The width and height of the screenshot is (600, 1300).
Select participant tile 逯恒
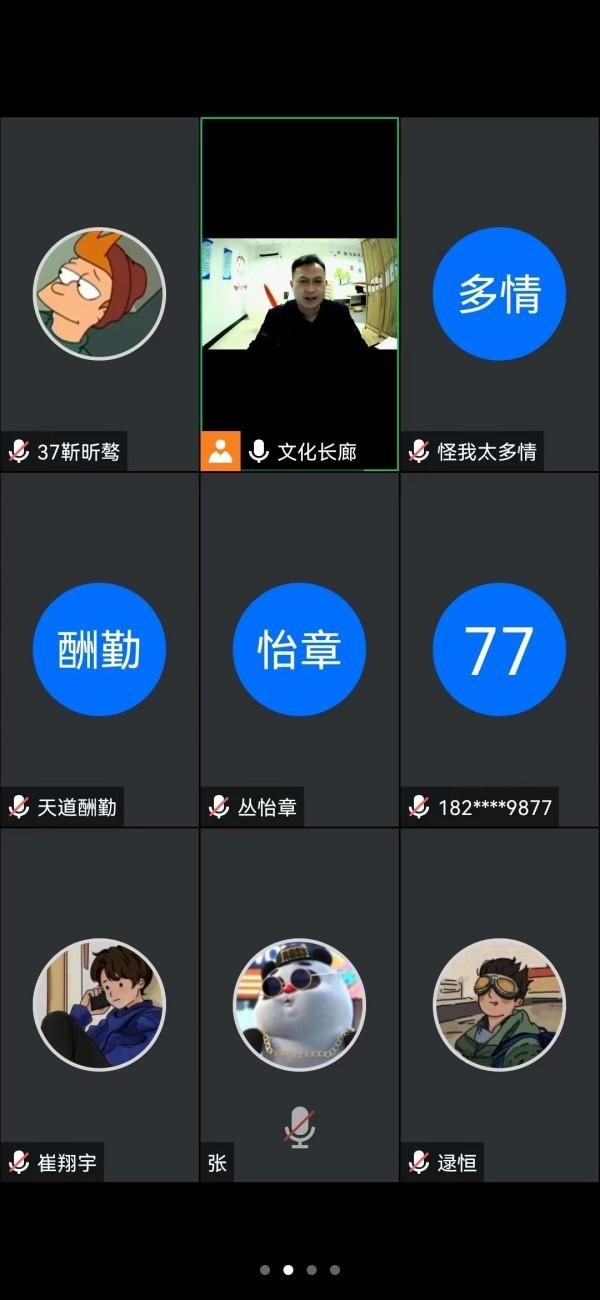click(x=499, y=1004)
